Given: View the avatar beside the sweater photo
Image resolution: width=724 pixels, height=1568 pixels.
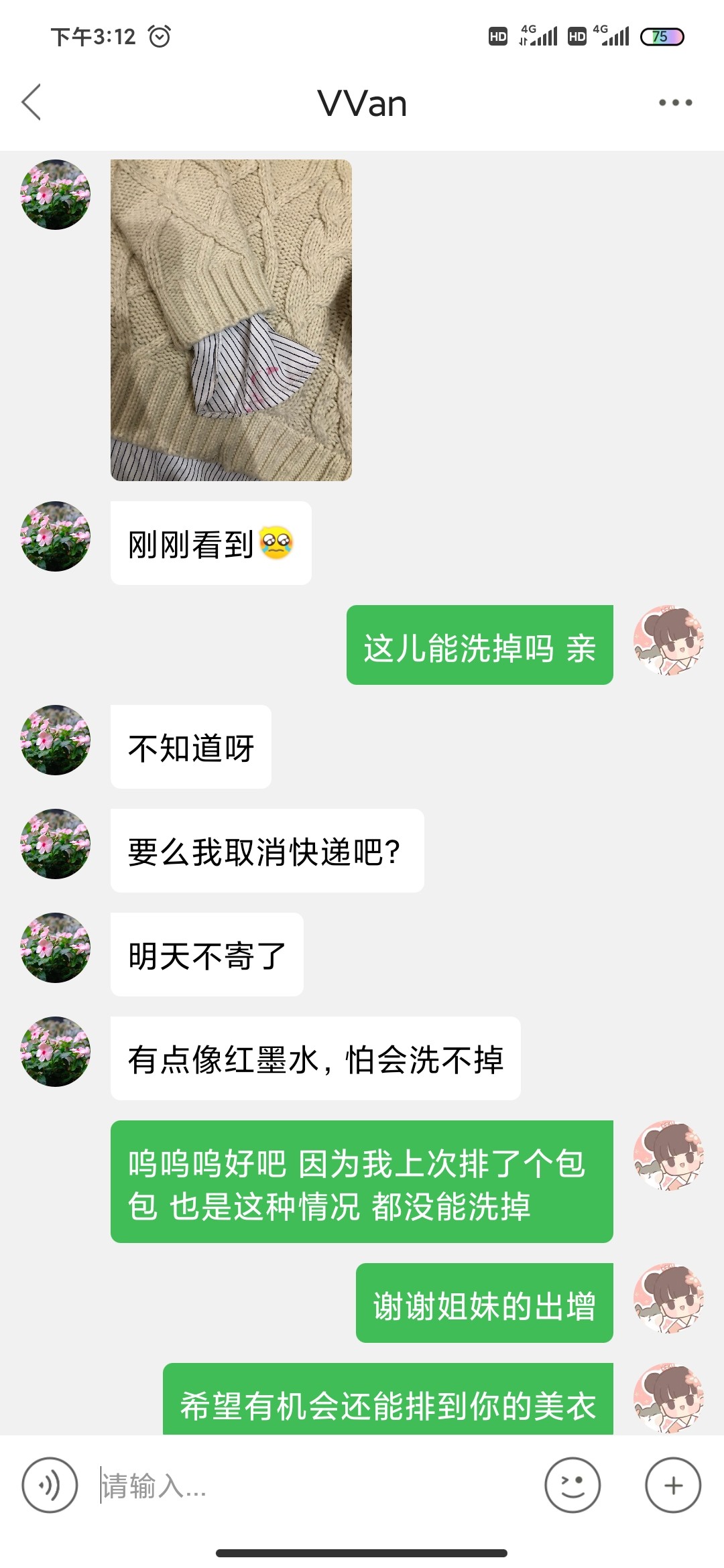Looking at the screenshot, I should point(56,194).
